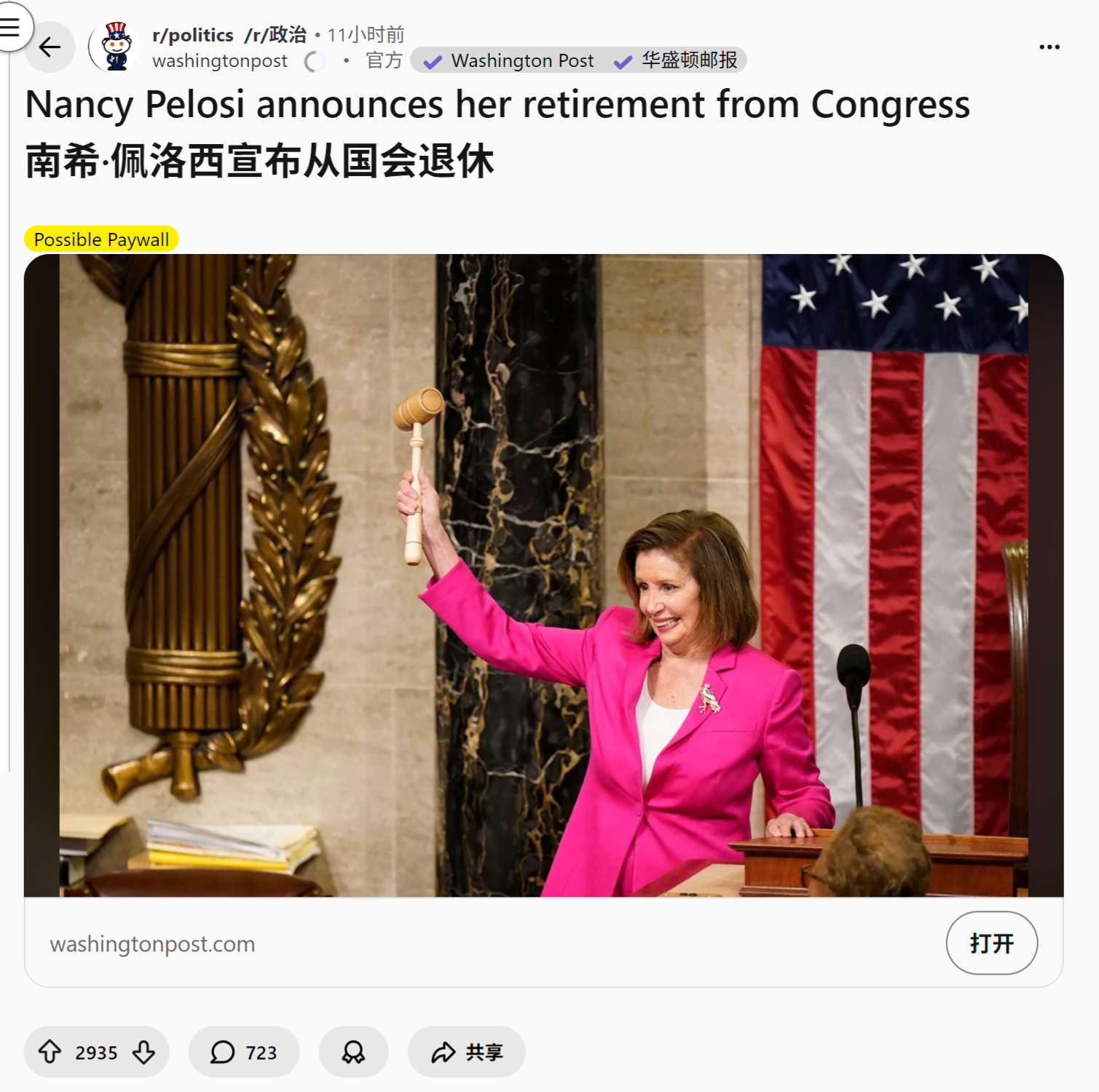View the washingtonpost user profile
Viewport: 1099px width, 1092px height.
tap(220, 61)
